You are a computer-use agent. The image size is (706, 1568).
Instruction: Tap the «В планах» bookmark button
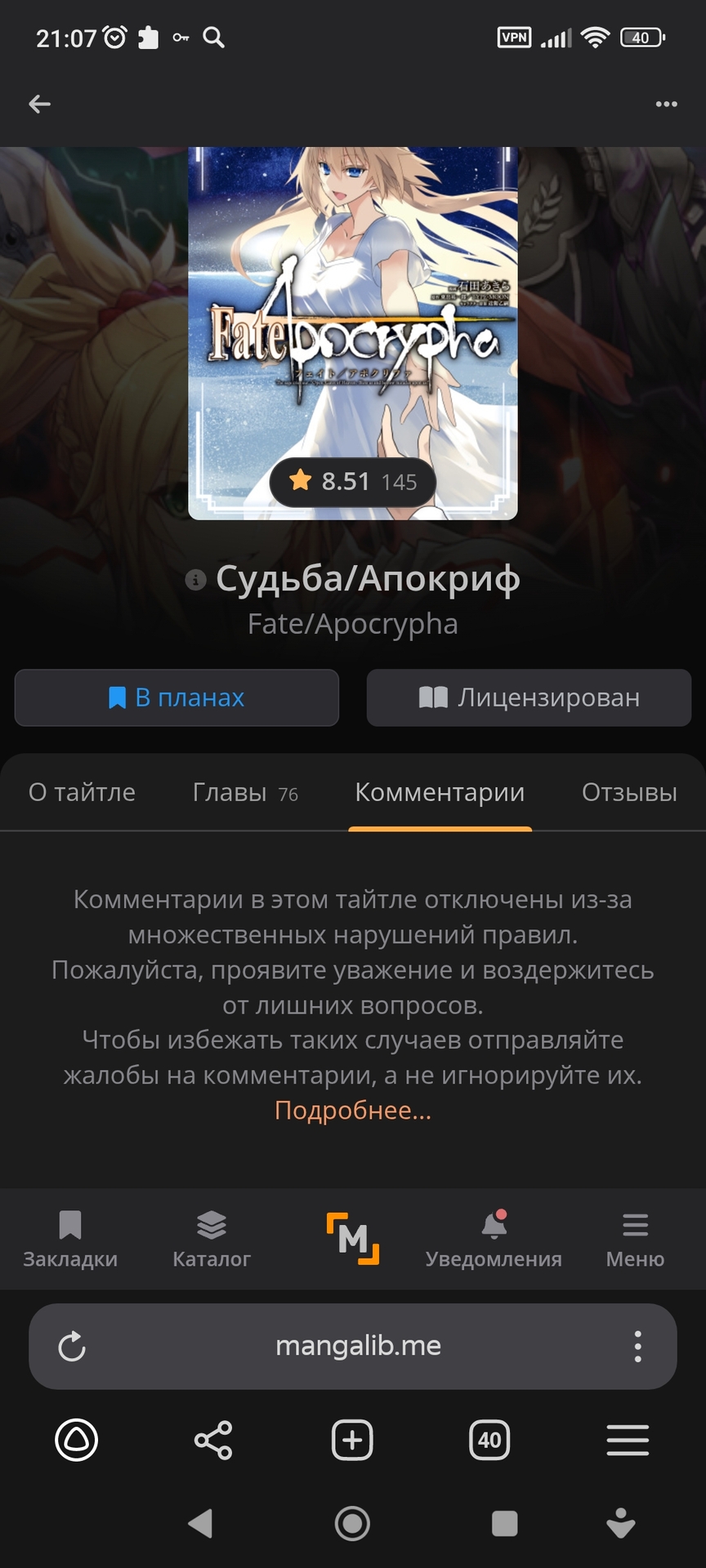pos(176,697)
